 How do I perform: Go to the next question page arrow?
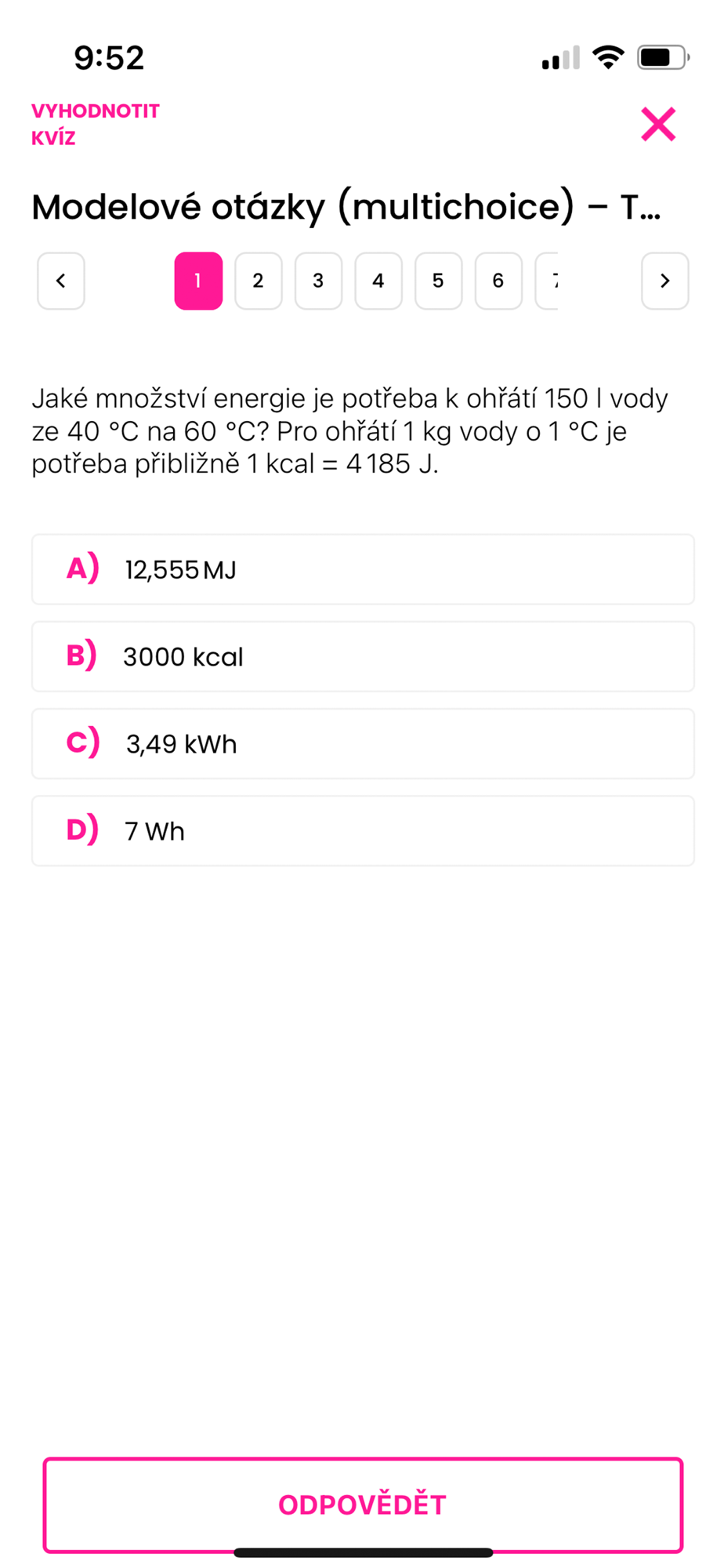click(664, 281)
